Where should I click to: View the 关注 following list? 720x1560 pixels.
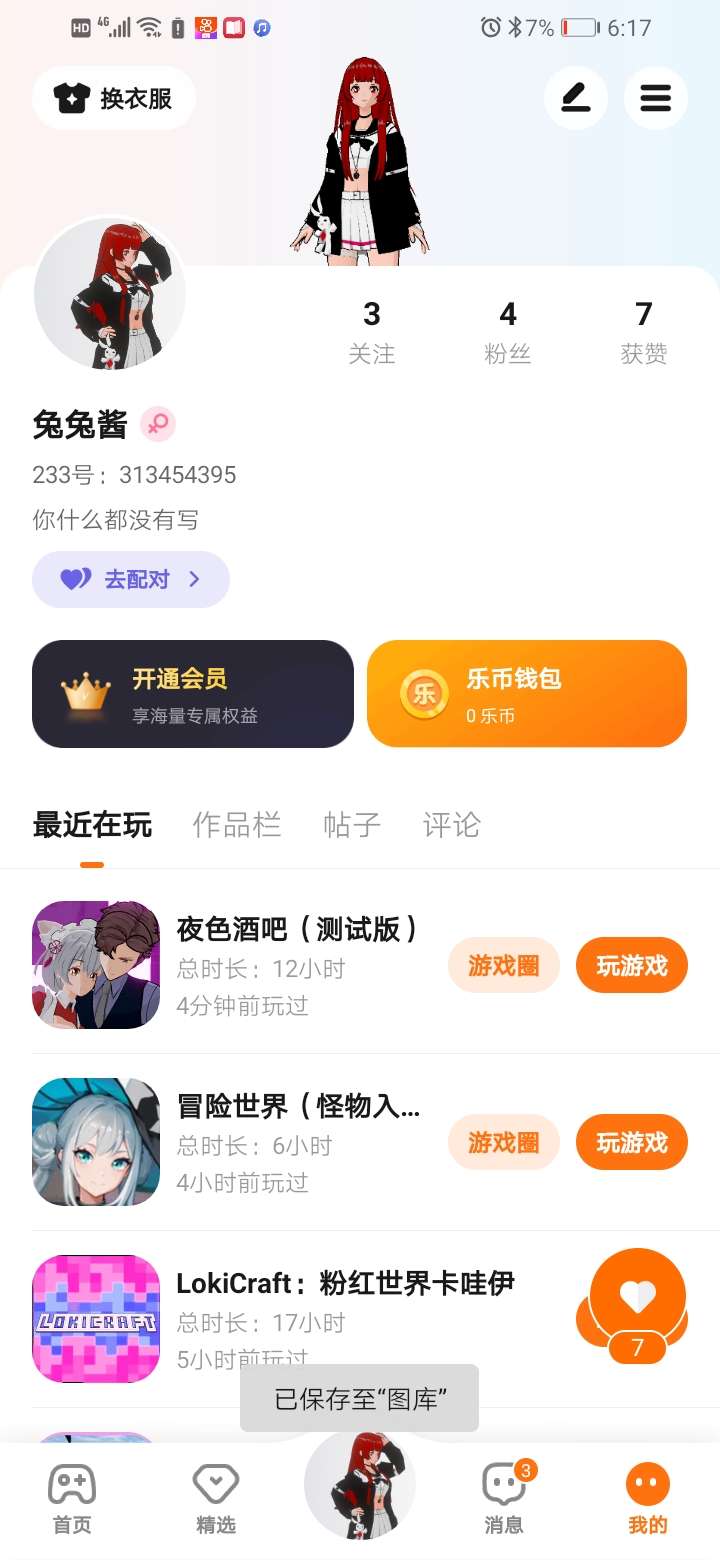(372, 332)
